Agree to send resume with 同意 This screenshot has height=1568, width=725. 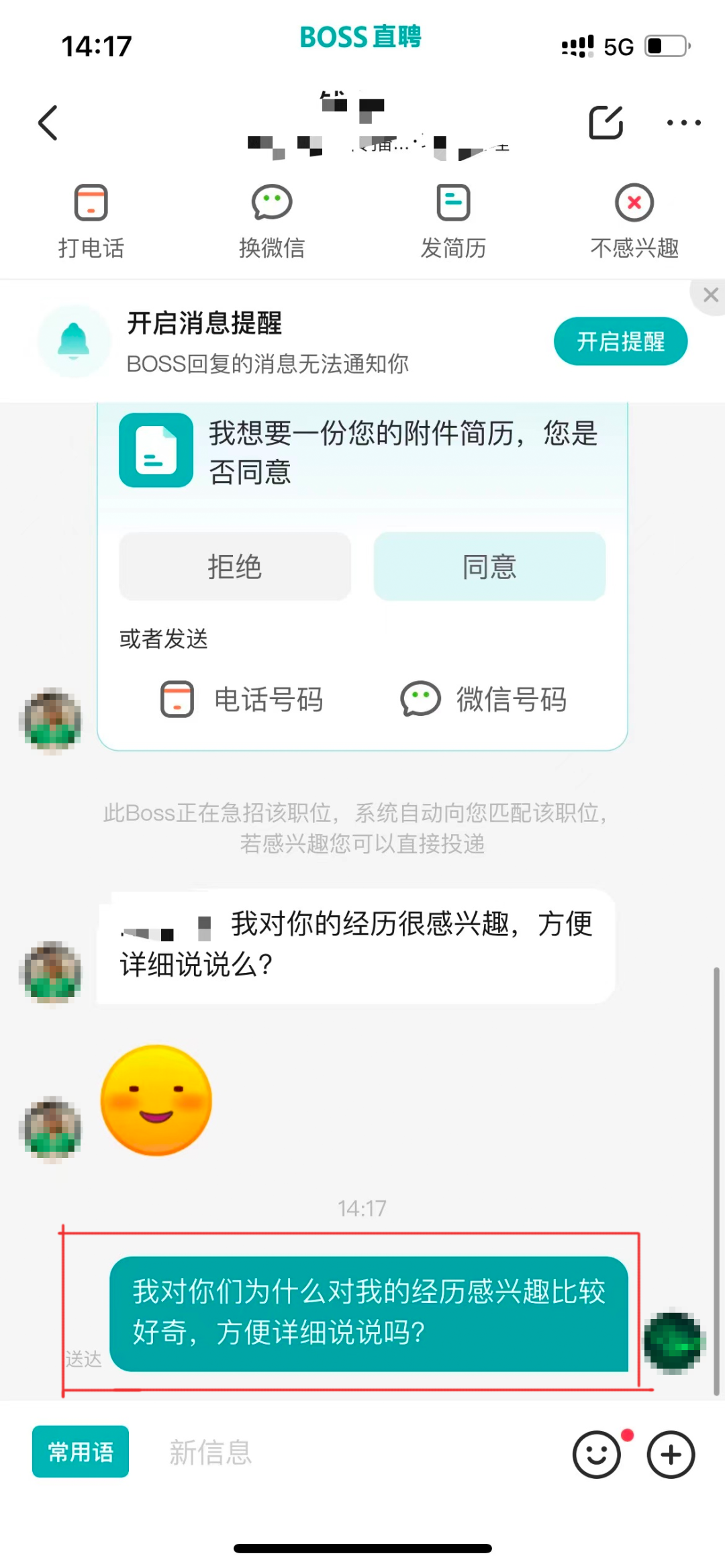pyautogui.click(x=489, y=567)
